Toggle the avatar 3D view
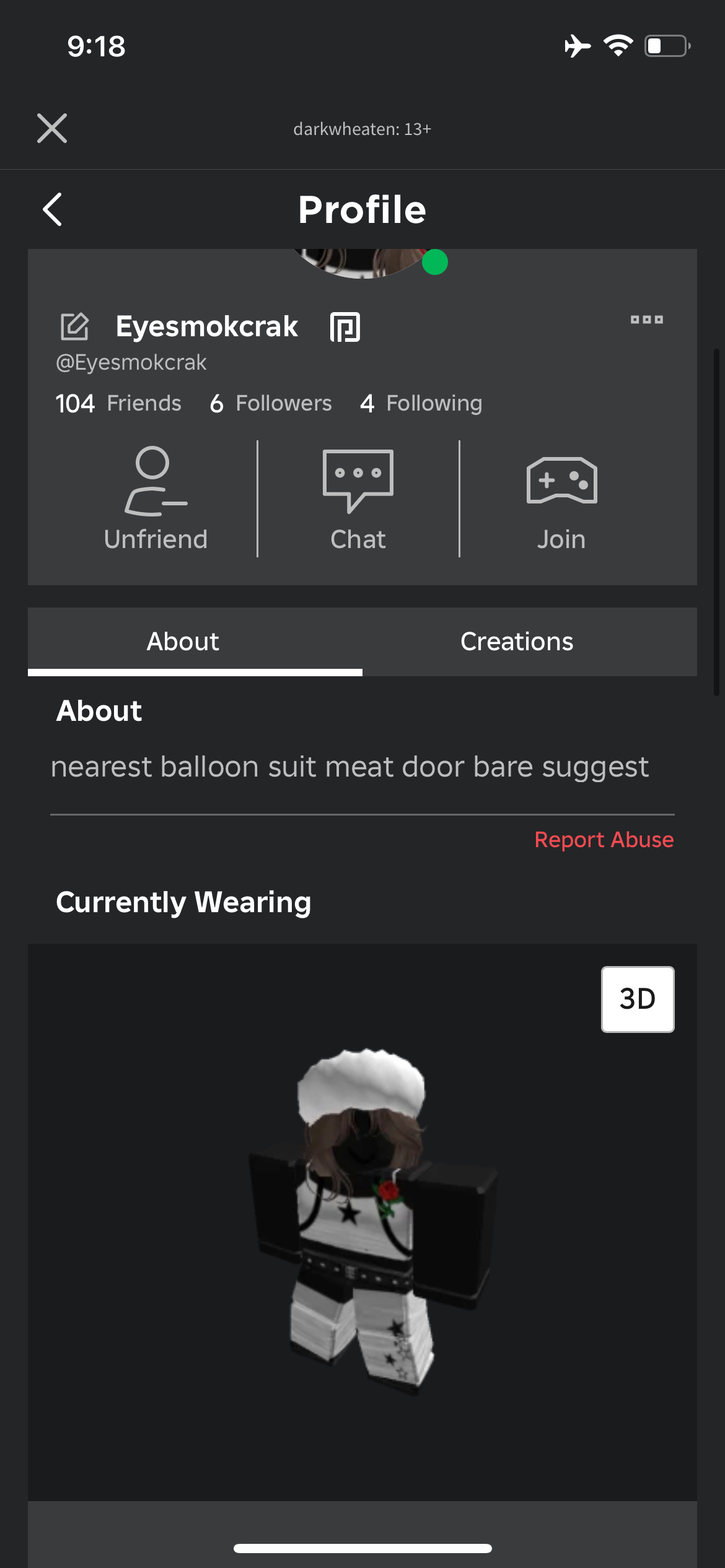The width and height of the screenshot is (725, 1568). coord(637,999)
